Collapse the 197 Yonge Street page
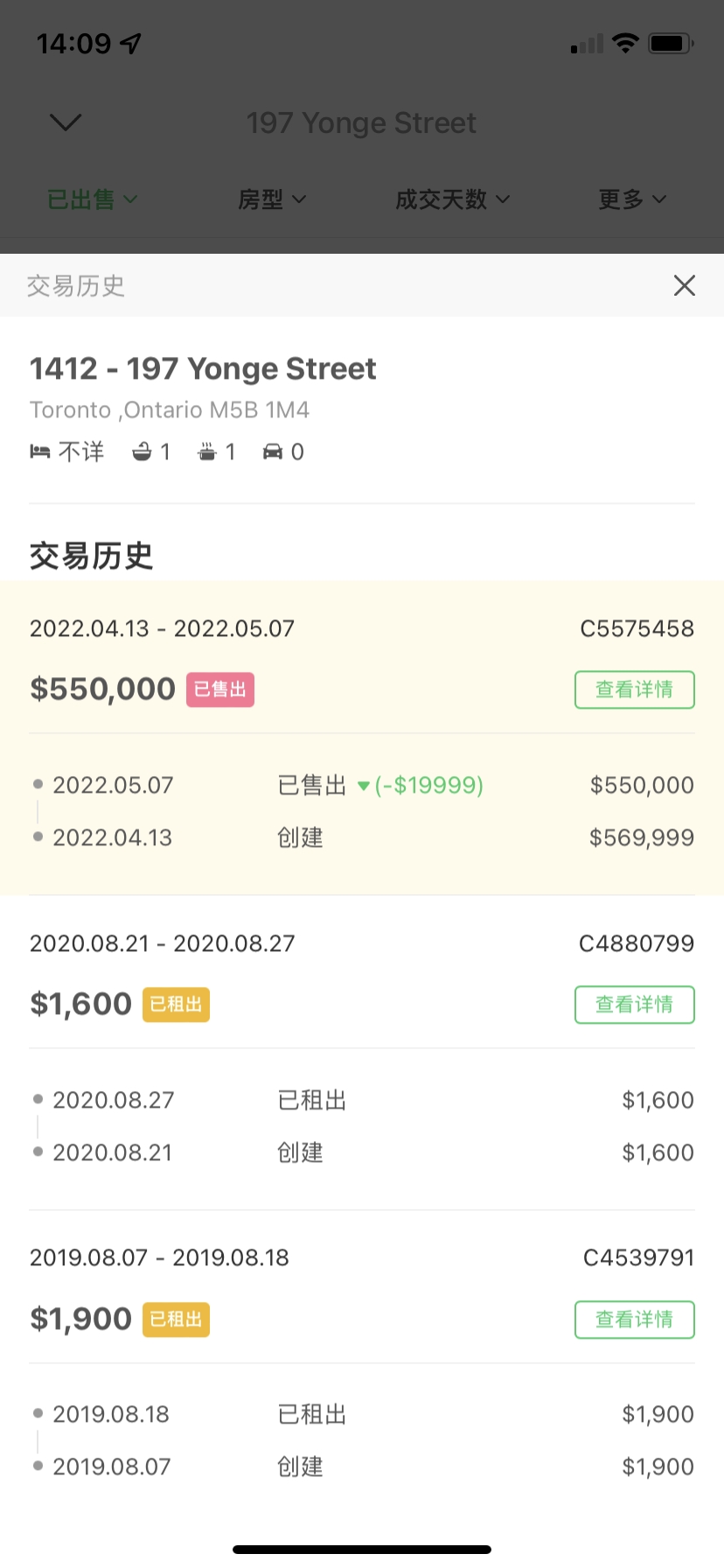 pos(66,122)
